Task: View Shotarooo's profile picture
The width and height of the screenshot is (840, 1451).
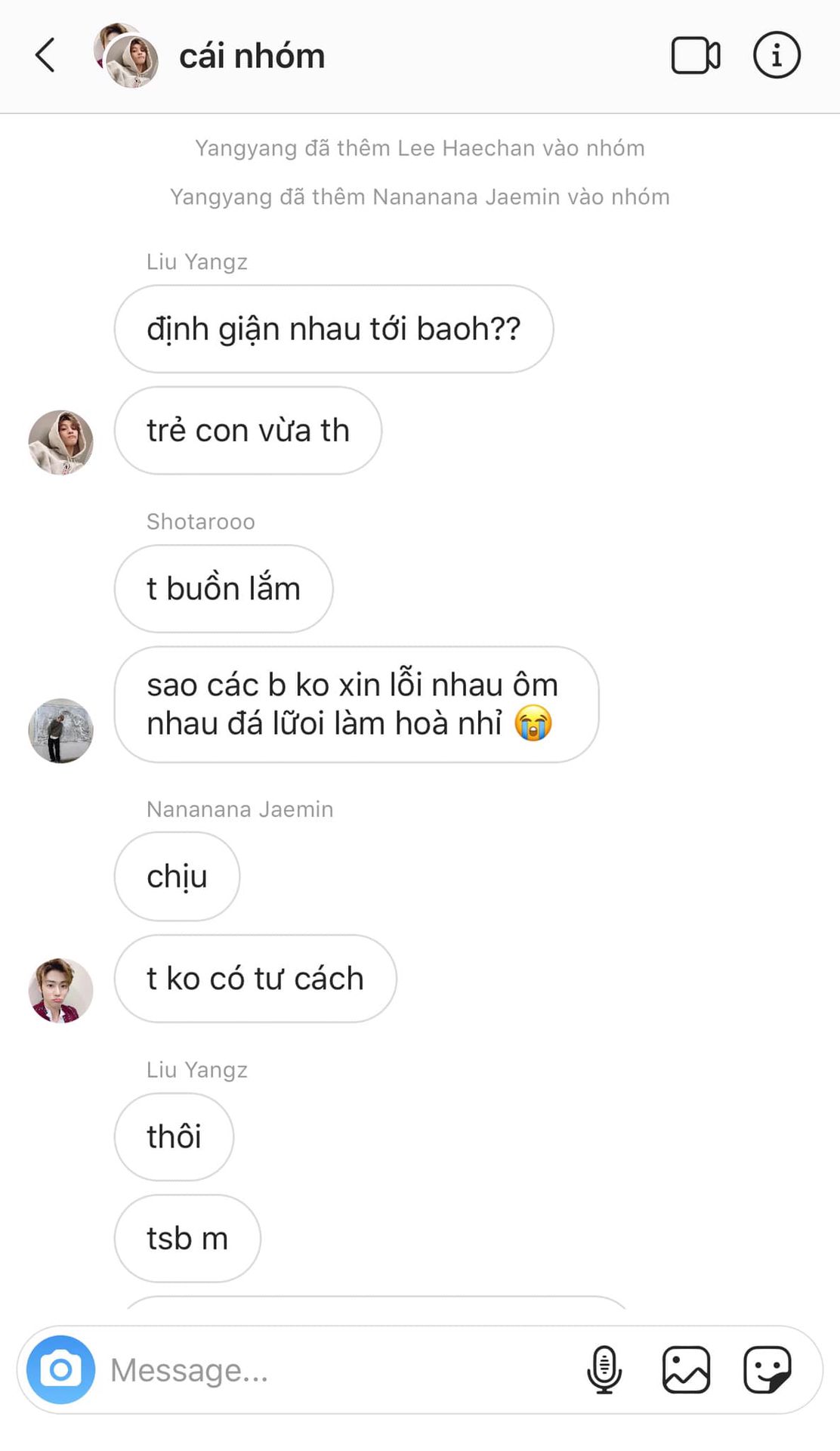Action: click(x=61, y=731)
